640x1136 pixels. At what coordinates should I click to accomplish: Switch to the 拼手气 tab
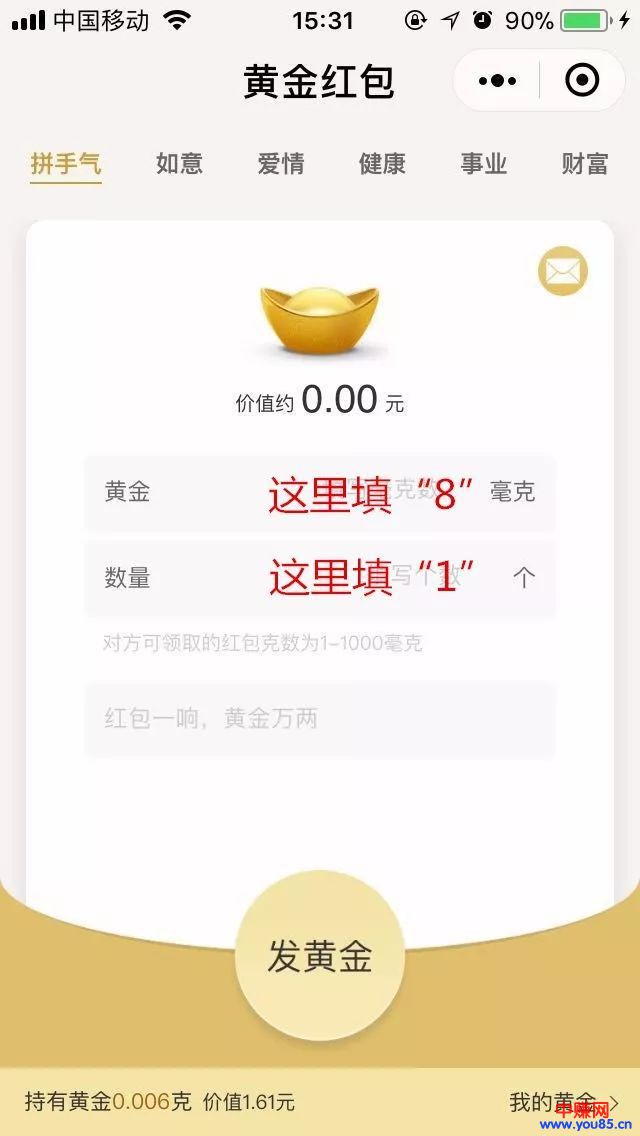(x=66, y=164)
